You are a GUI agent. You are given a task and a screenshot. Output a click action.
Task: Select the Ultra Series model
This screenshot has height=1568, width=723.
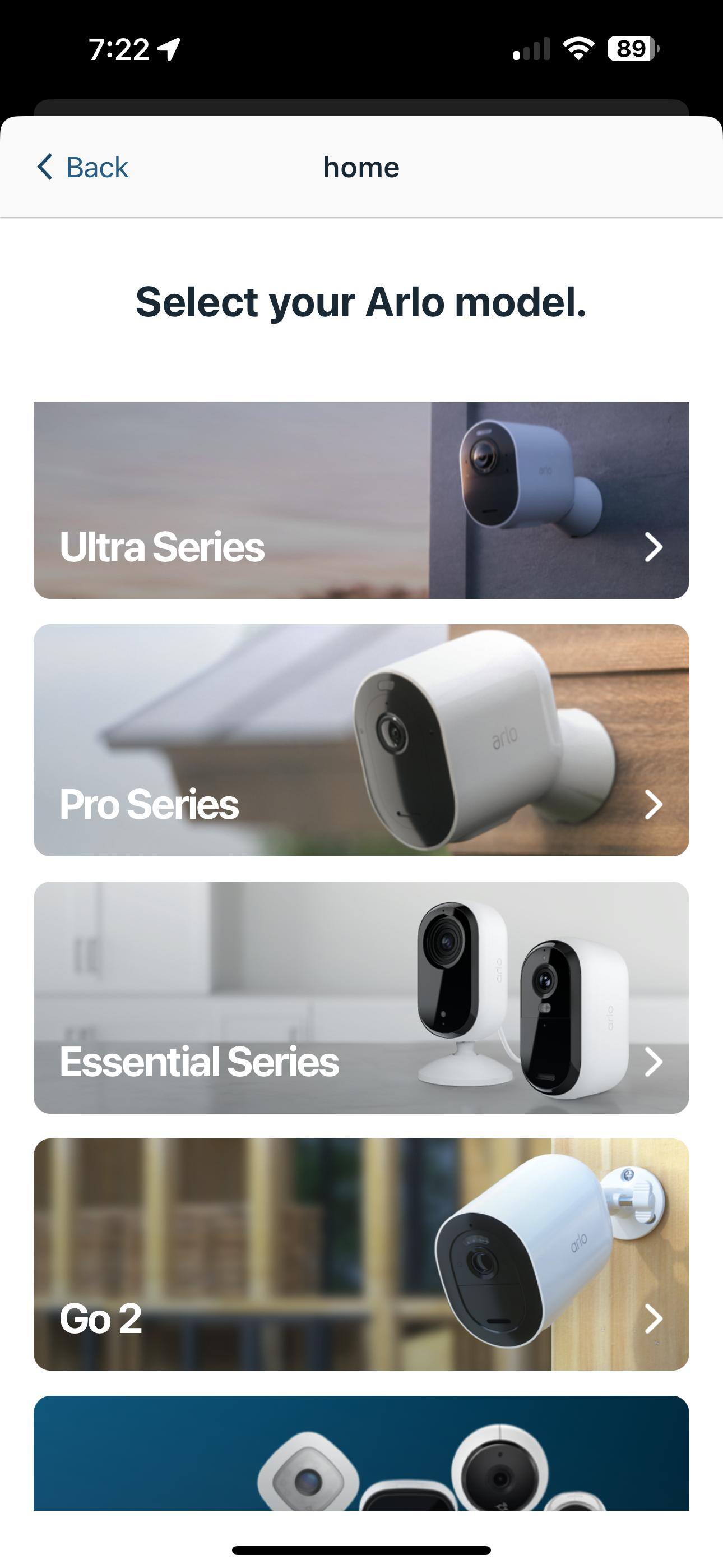tap(361, 500)
